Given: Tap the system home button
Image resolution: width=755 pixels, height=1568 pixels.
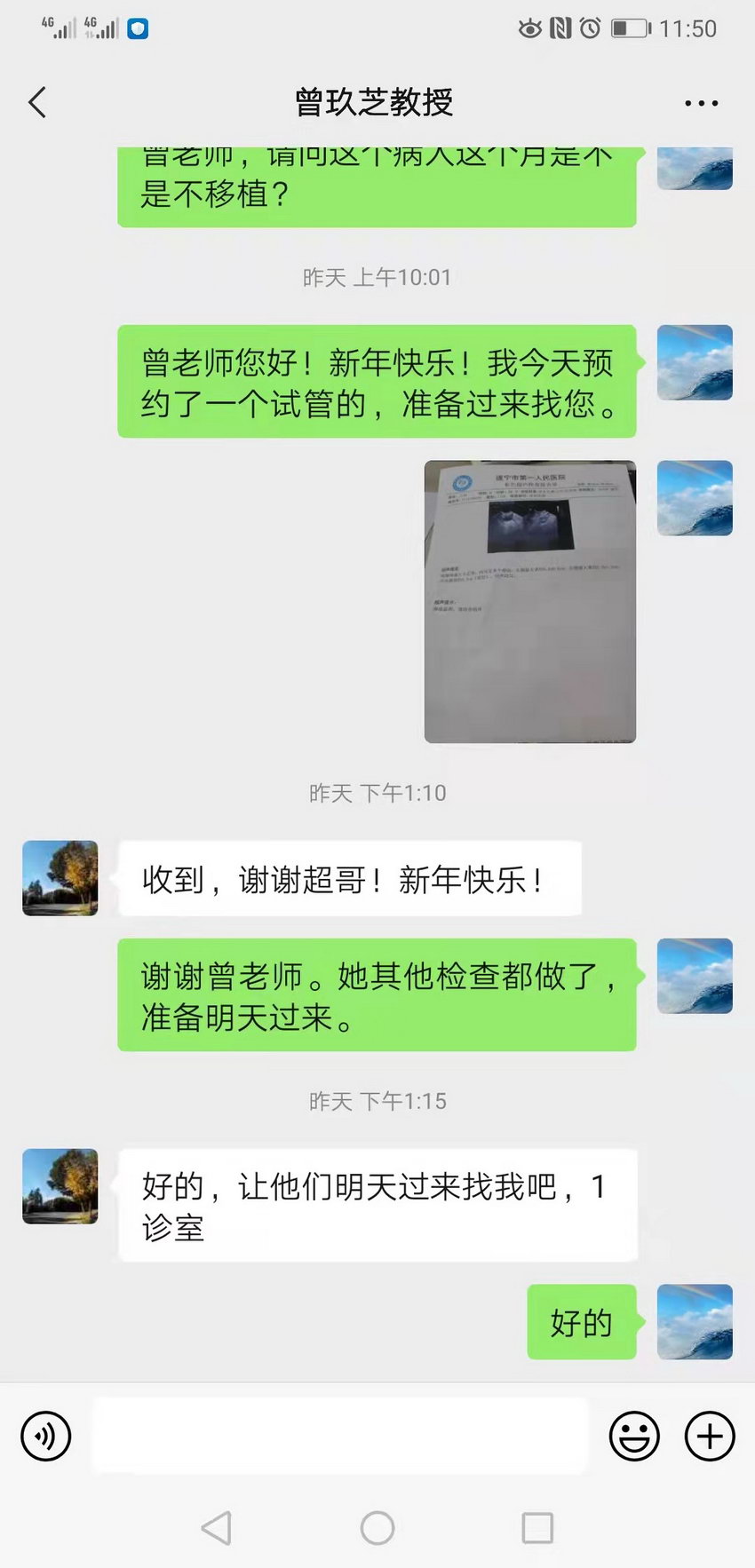Looking at the screenshot, I should click(377, 1528).
